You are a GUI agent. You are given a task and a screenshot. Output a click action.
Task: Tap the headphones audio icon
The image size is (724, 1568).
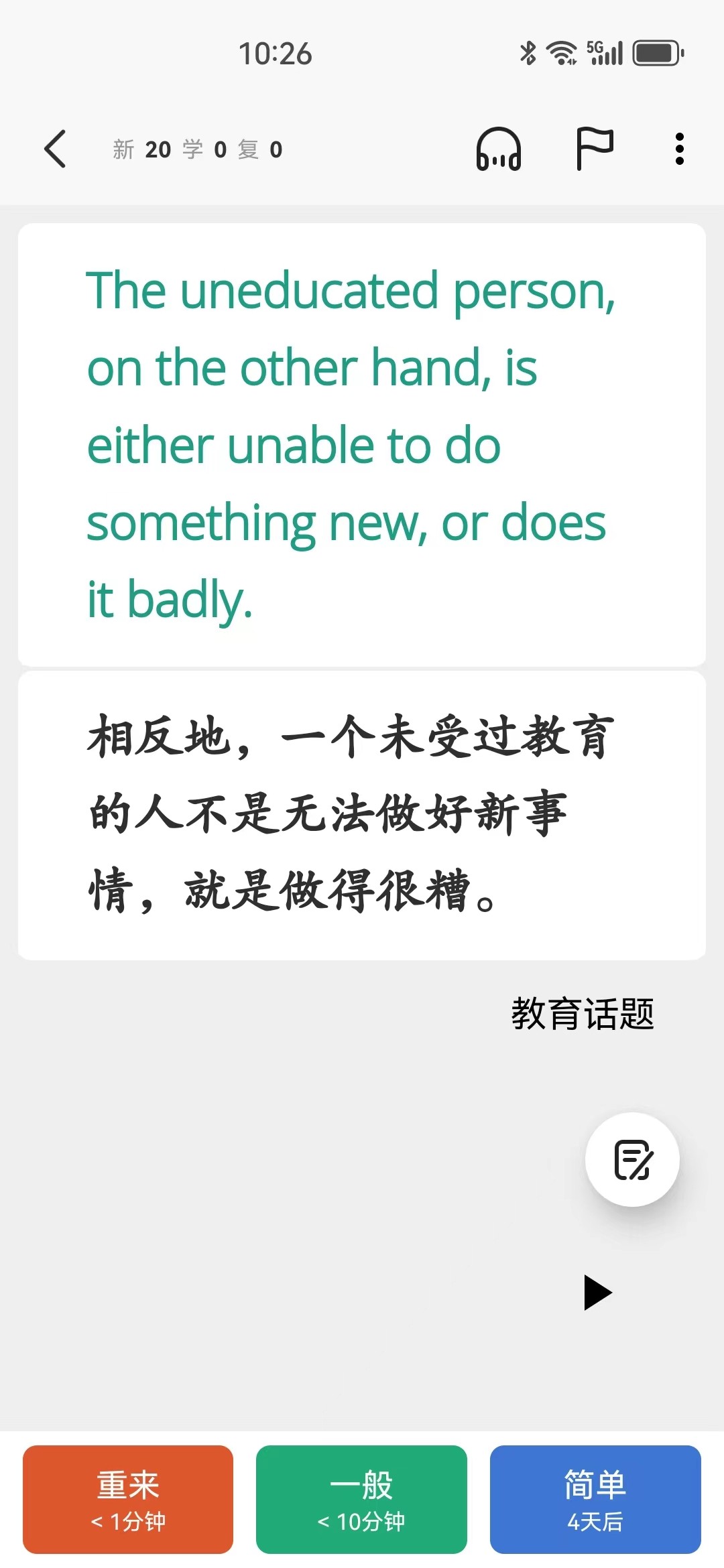(x=499, y=149)
